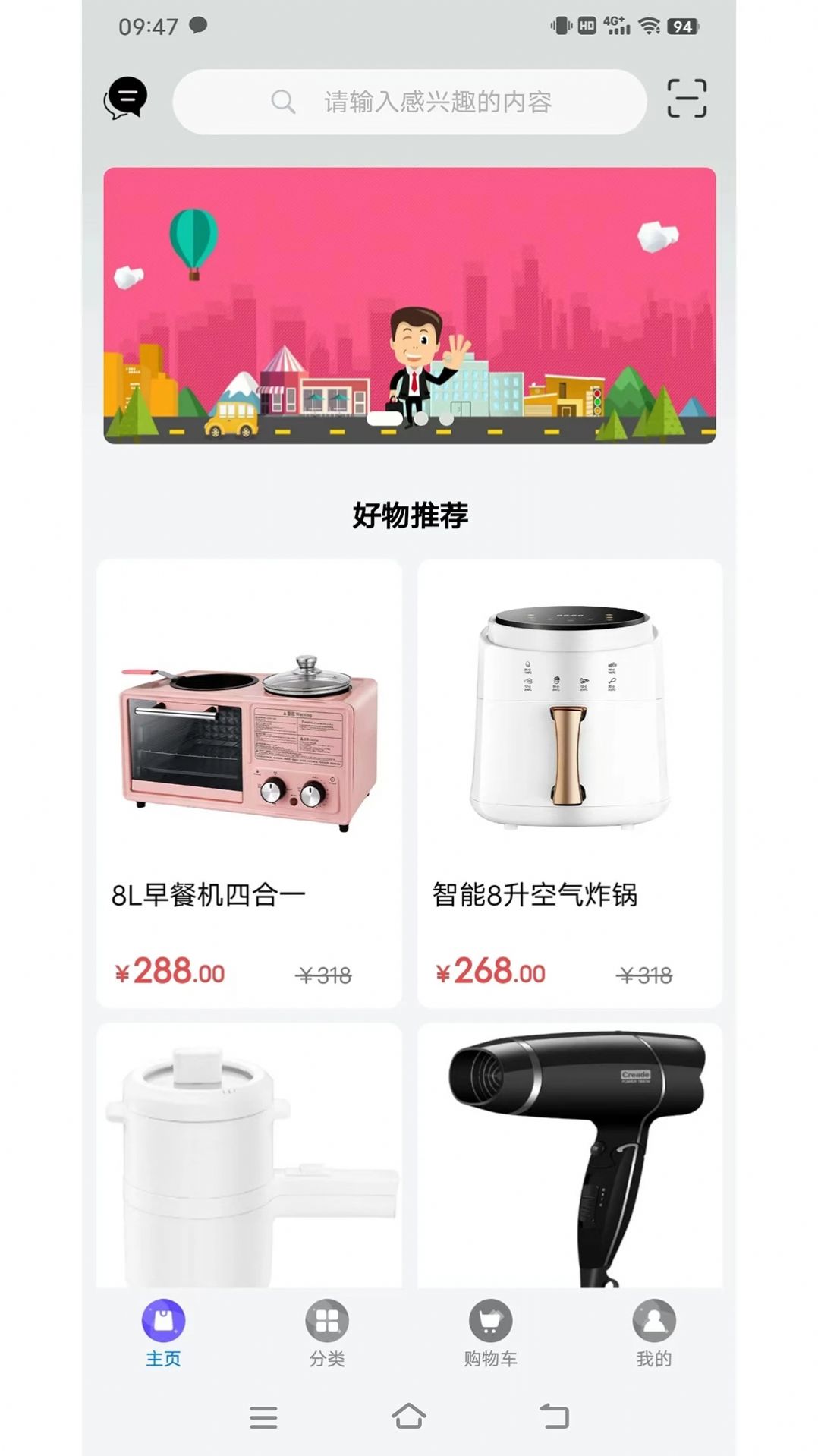818x1456 pixels.
Task: Switch to the 分类 tab
Action: 326,1336
